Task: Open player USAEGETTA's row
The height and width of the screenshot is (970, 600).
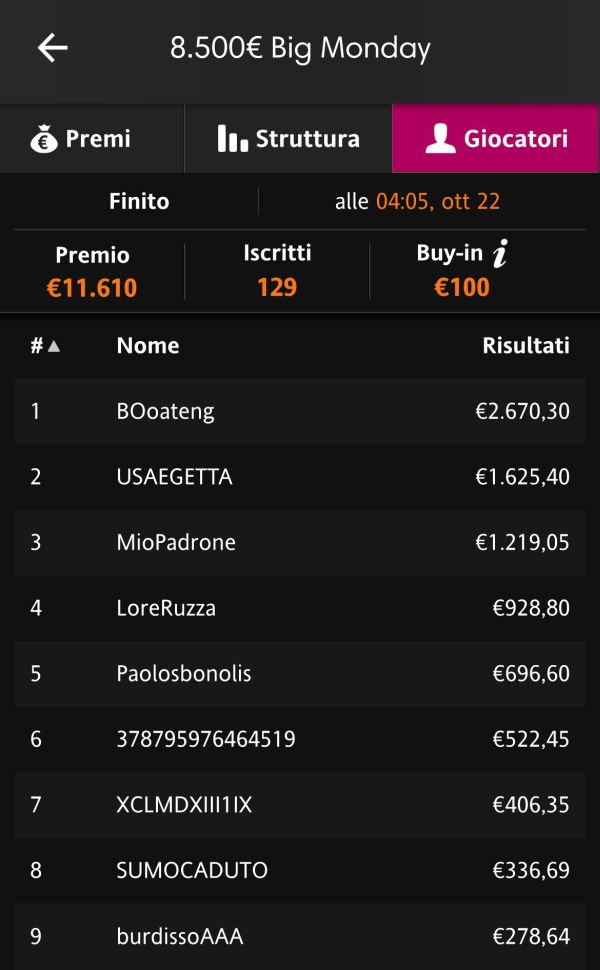Action: click(300, 477)
